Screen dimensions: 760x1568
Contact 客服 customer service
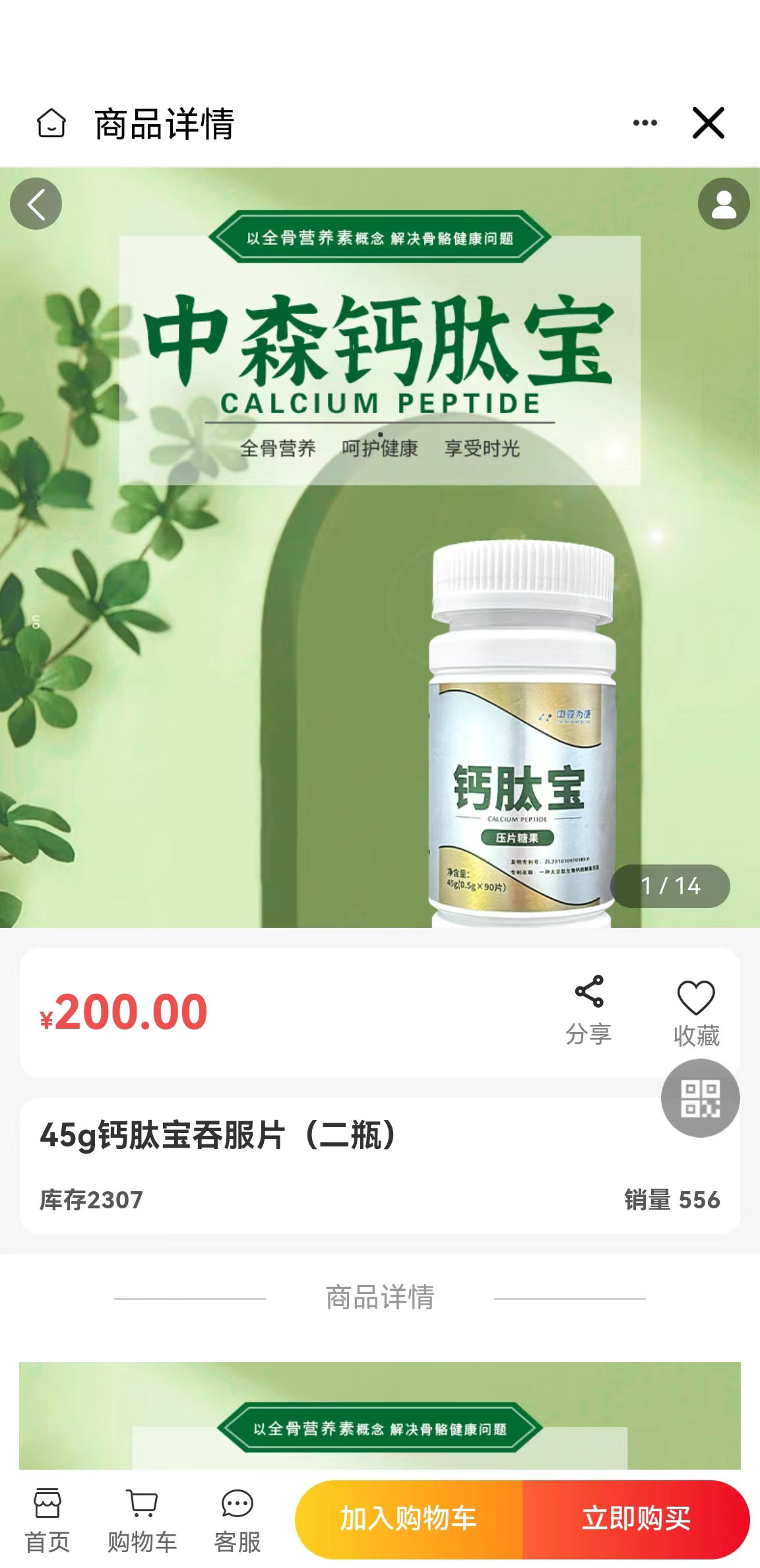(237, 1520)
